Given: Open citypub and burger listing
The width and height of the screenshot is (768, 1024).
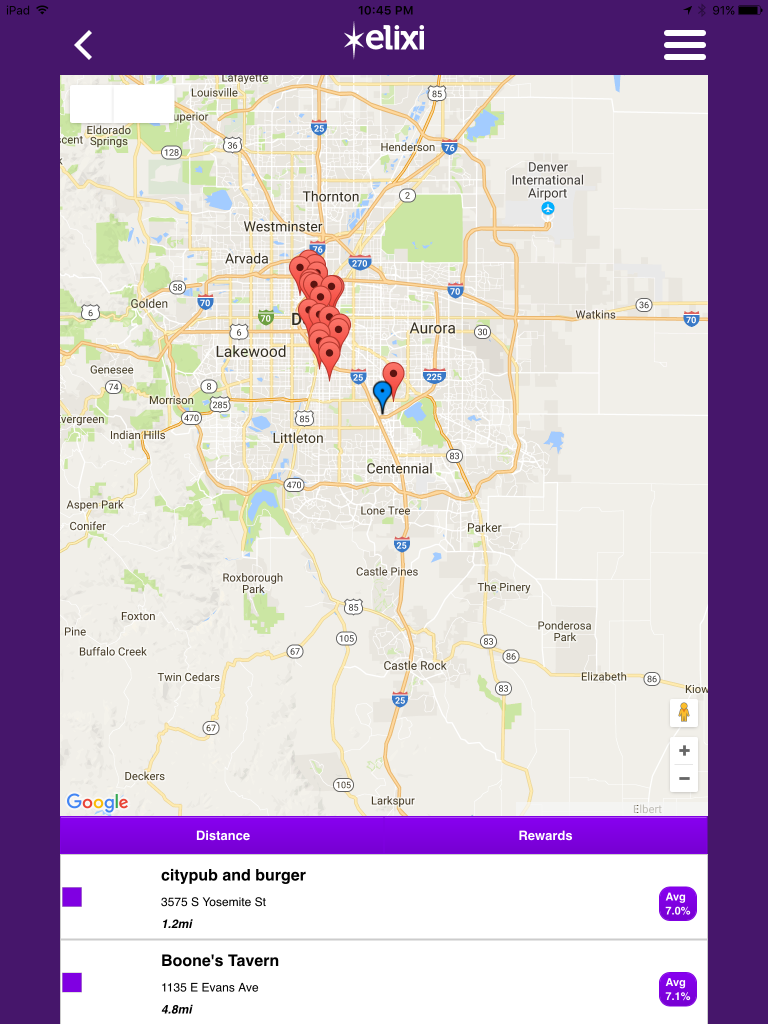Looking at the screenshot, I should [233, 876].
